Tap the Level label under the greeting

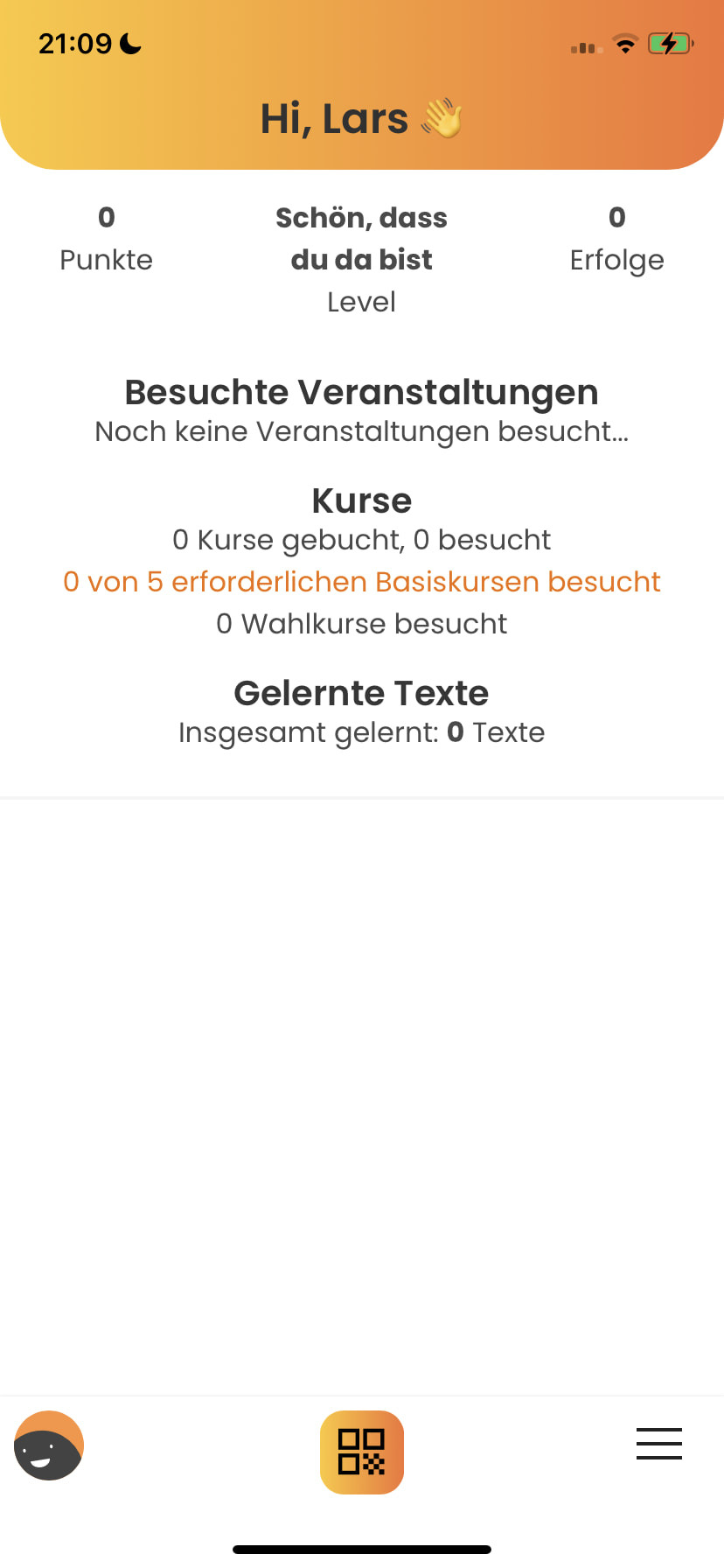click(x=361, y=301)
